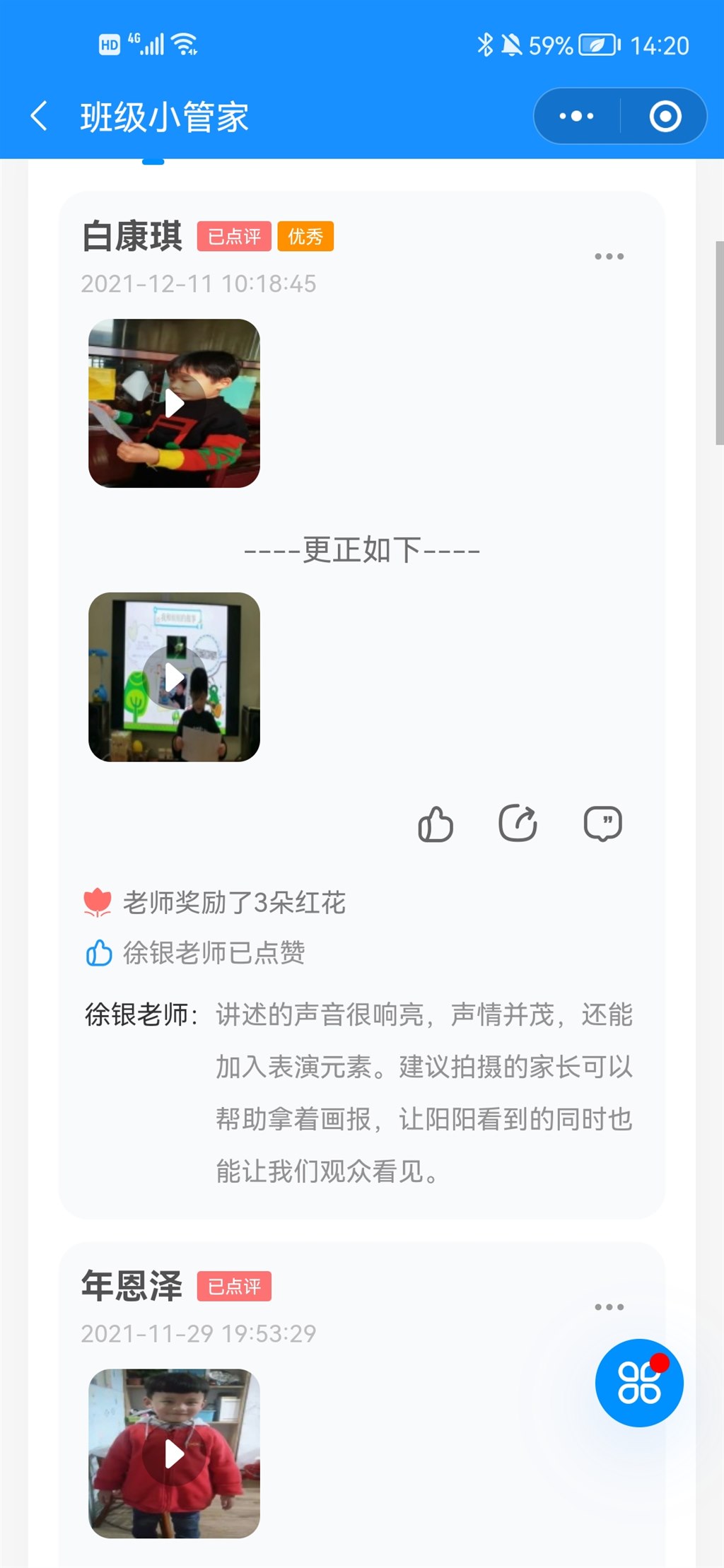The image size is (724, 1568).
Task: Play 年恩泽's video
Action: [174, 1453]
